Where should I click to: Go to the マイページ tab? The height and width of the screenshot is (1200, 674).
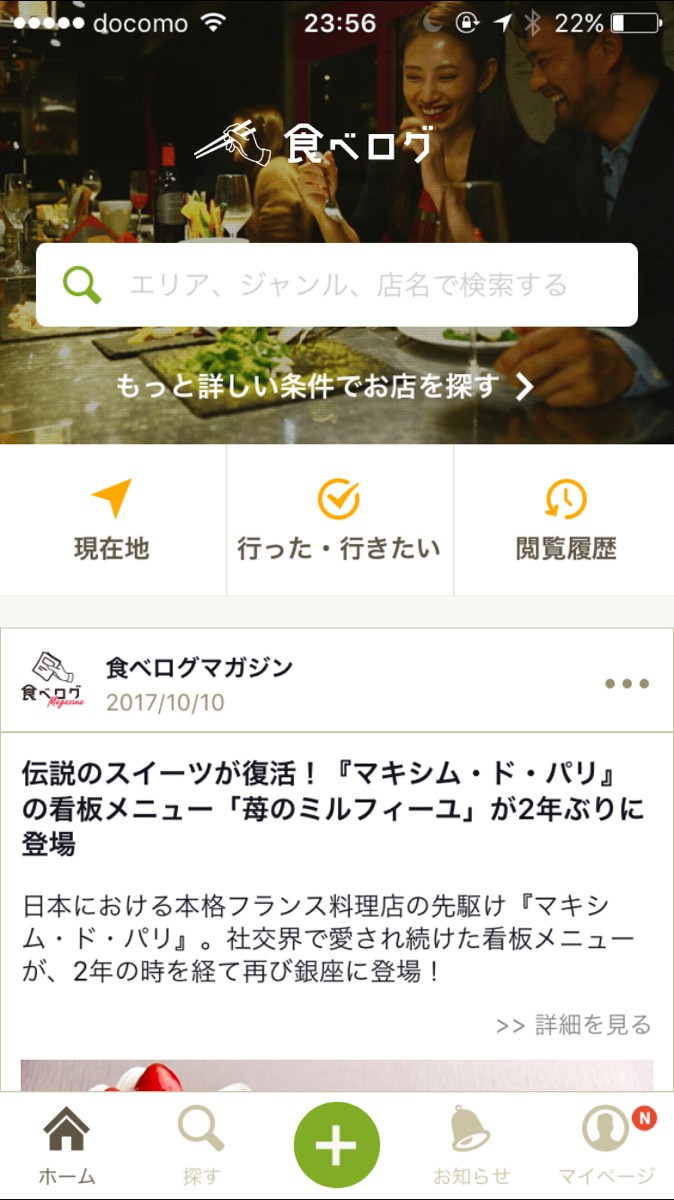tap(606, 1147)
